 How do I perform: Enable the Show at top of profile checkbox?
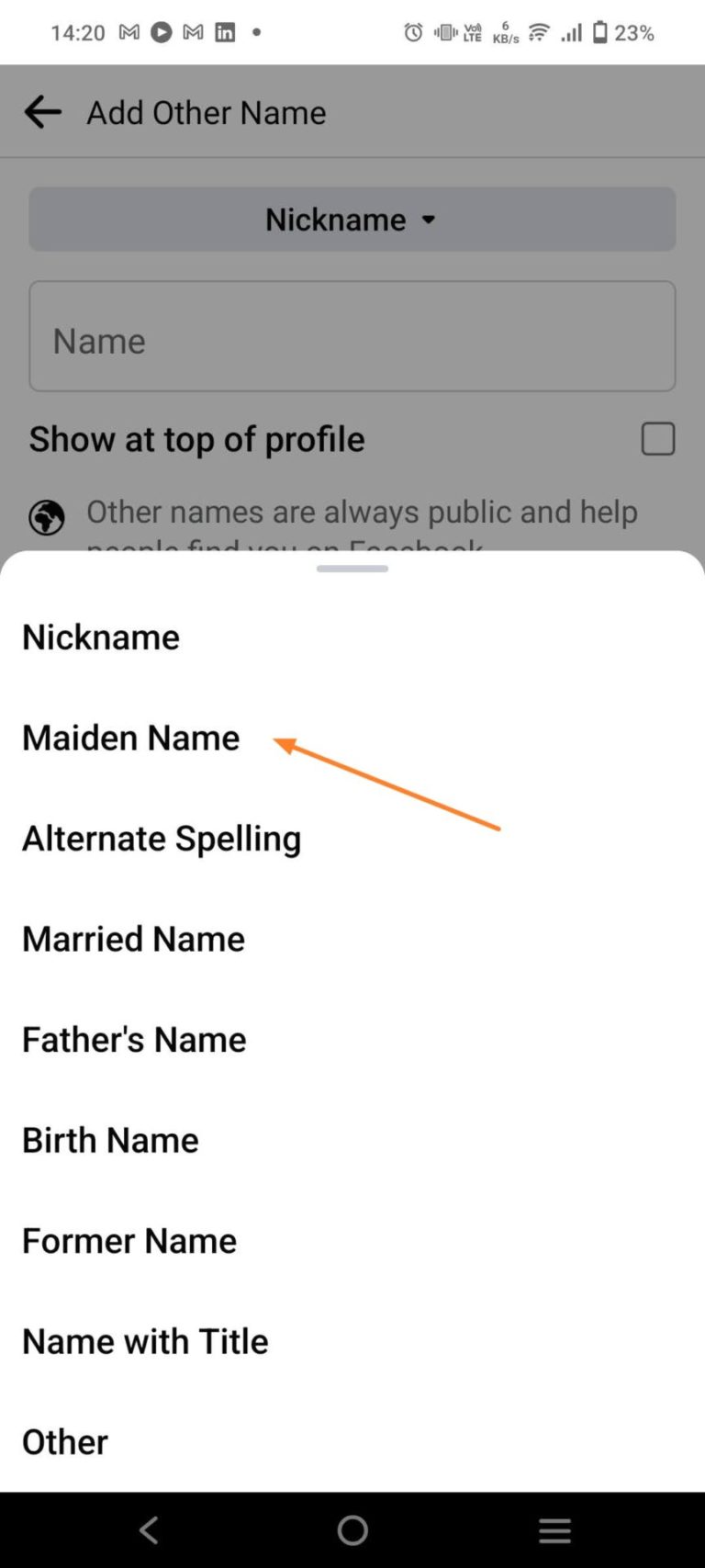pyautogui.click(x=657, y=439)
